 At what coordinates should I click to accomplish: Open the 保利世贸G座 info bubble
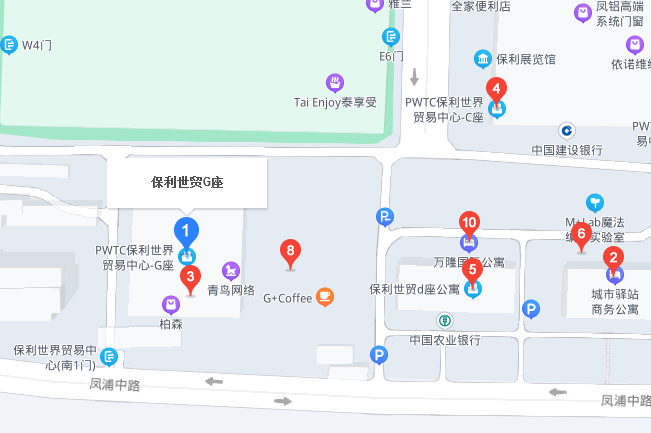(187, 183)
